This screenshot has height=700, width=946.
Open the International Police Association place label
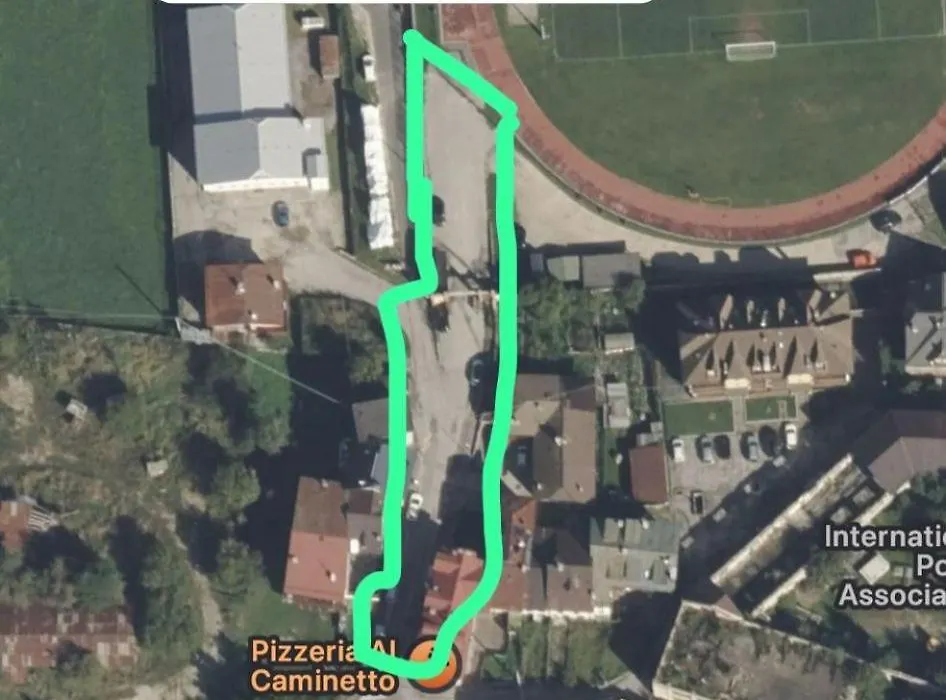[x=884, y=566]
